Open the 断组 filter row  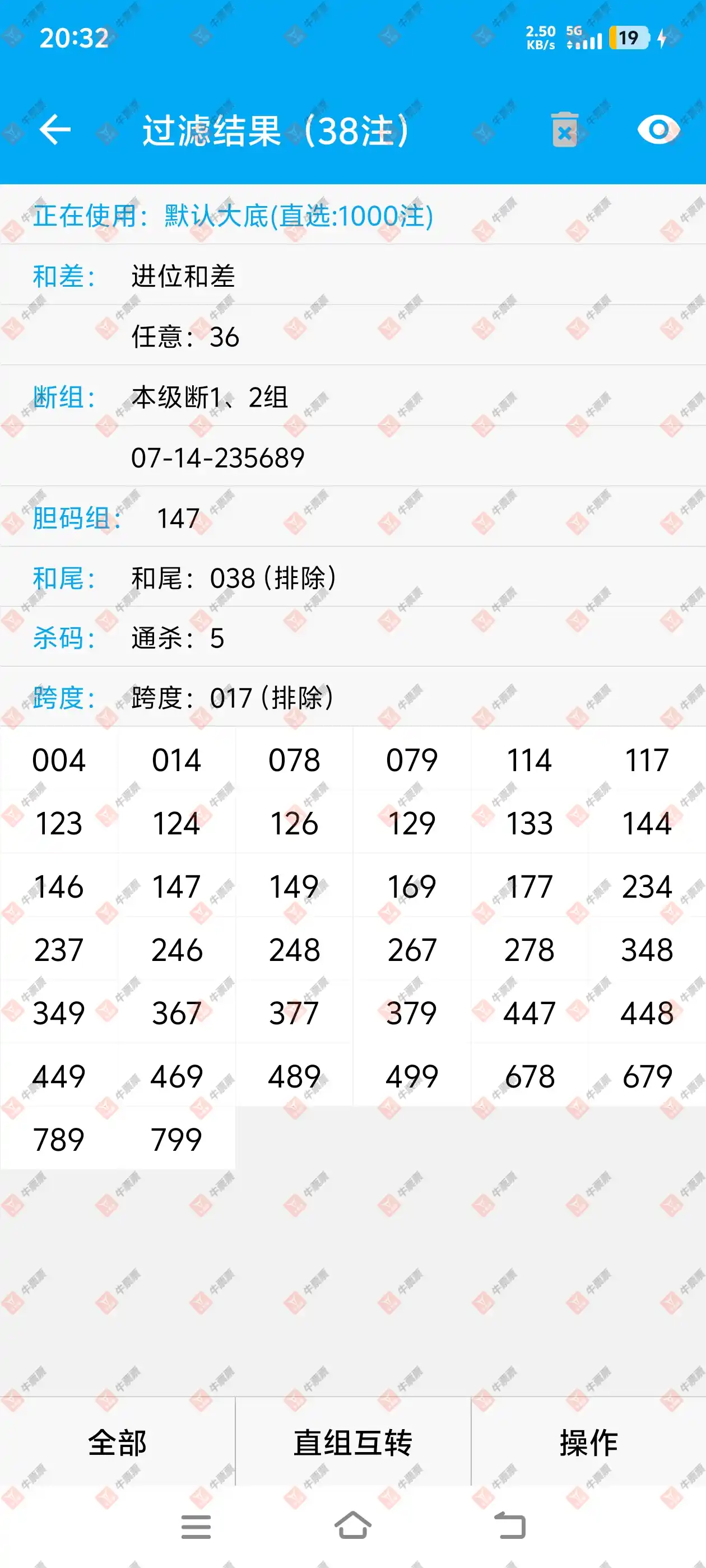click(x=352, y=397)
